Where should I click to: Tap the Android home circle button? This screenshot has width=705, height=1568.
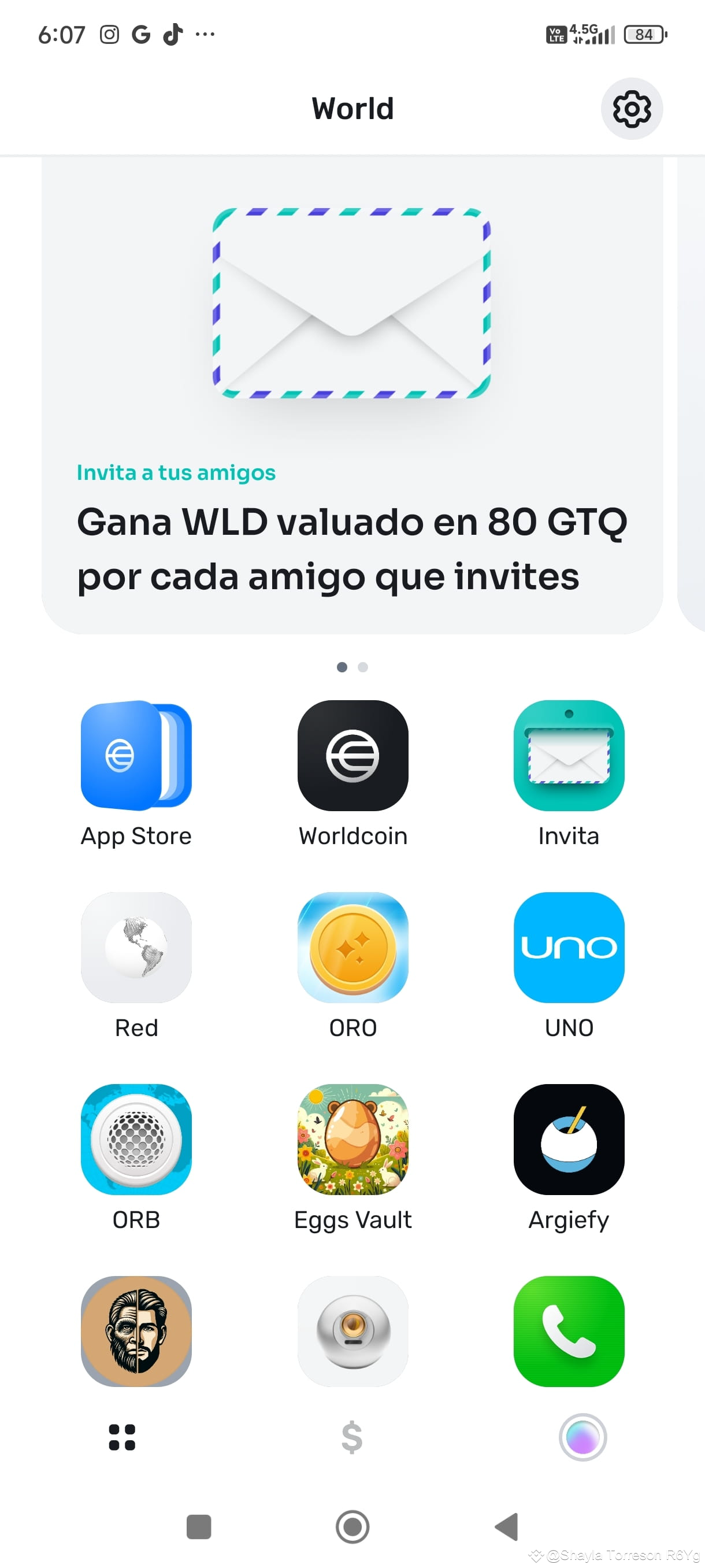tap(353, 1526)
